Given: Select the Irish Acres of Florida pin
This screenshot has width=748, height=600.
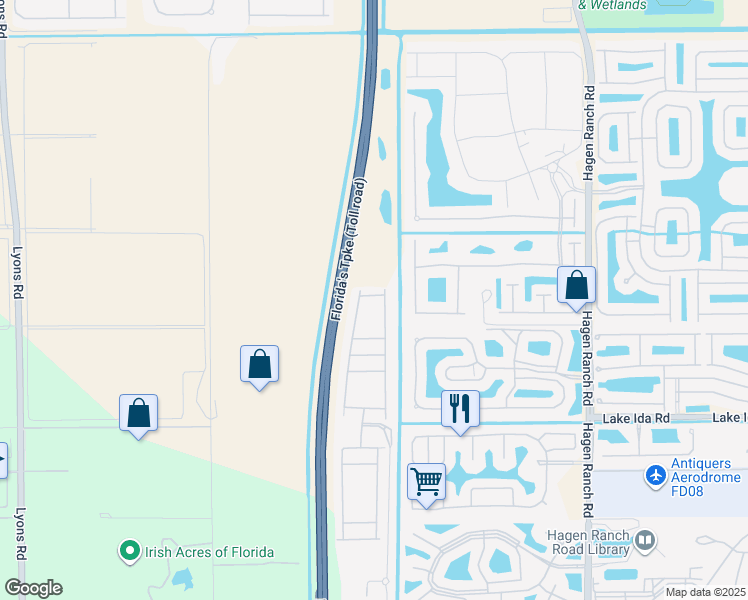Looking at the screenshot, I should (128, 550).
